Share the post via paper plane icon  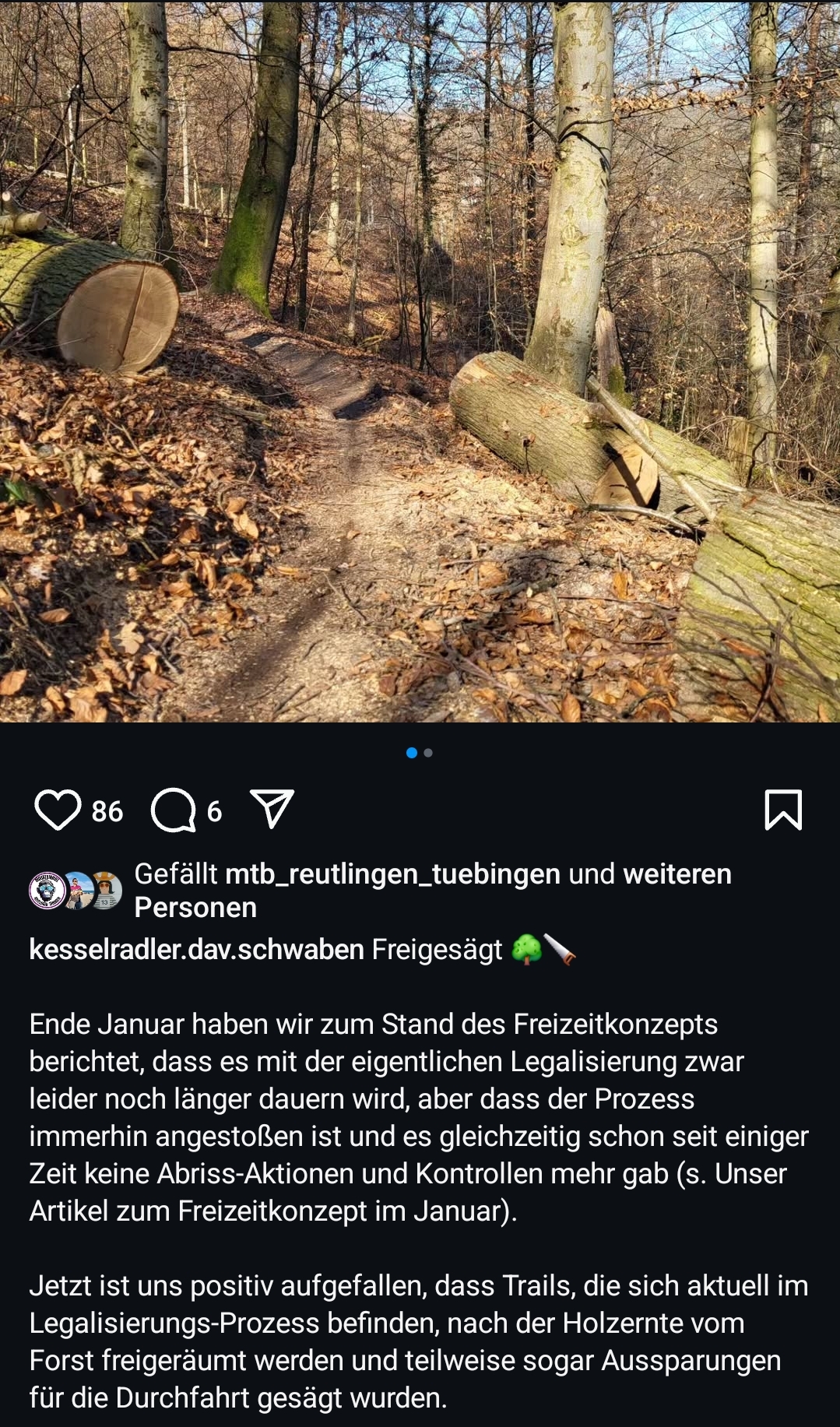[272, 809]
